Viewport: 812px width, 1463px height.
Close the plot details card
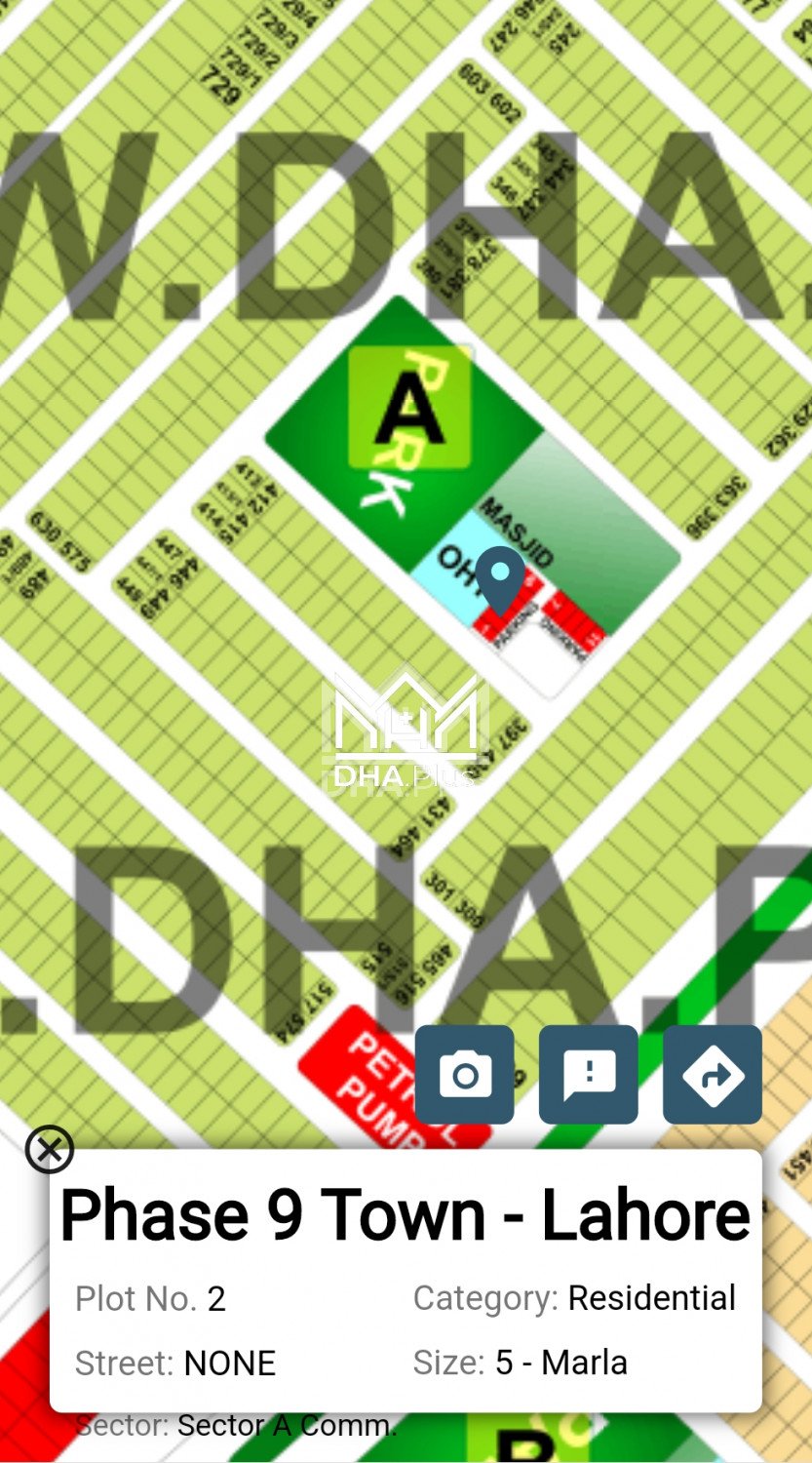pyautogui.click(x=50, y=1149)
